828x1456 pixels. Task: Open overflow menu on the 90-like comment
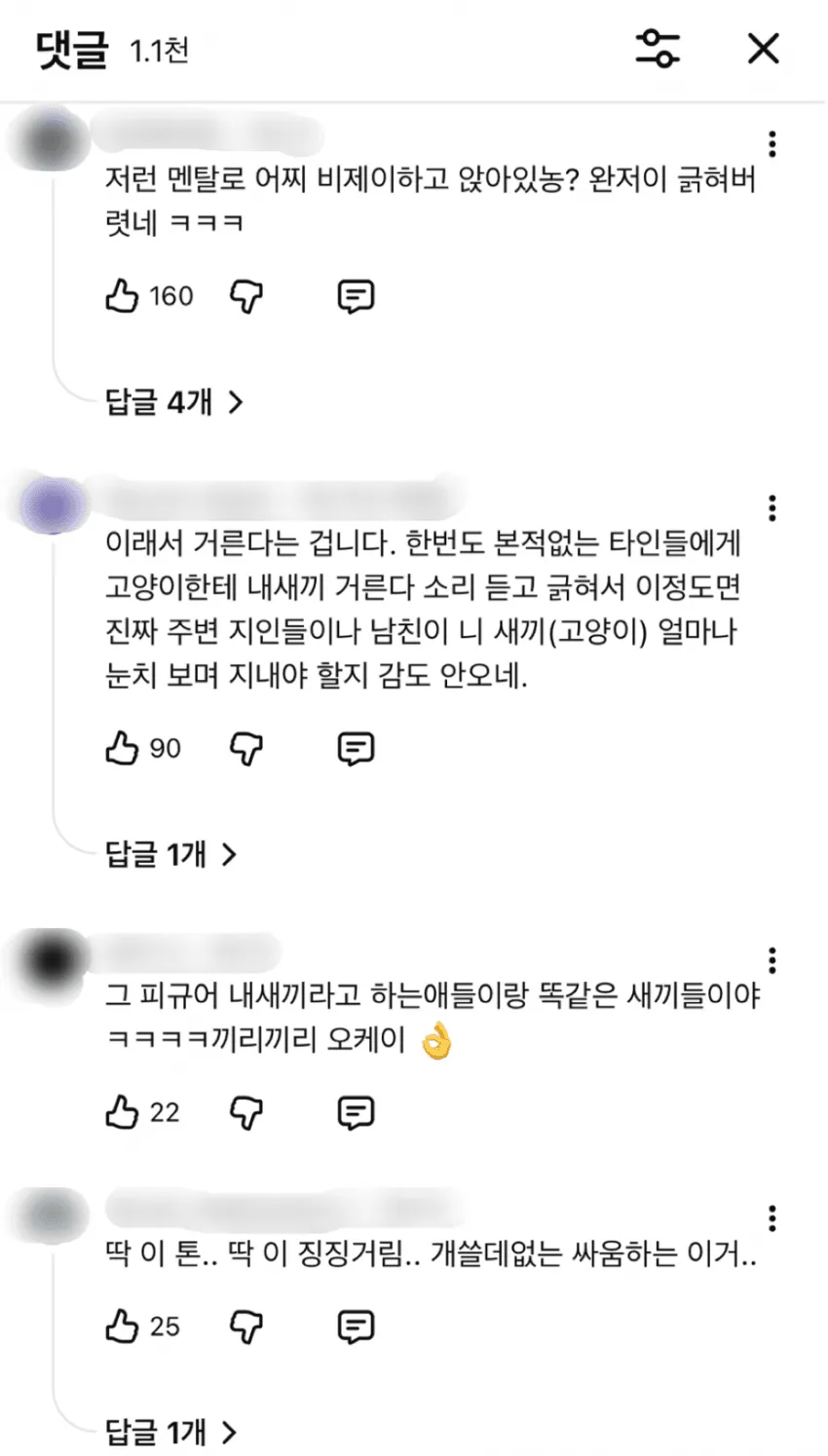(x=772, y=507)
